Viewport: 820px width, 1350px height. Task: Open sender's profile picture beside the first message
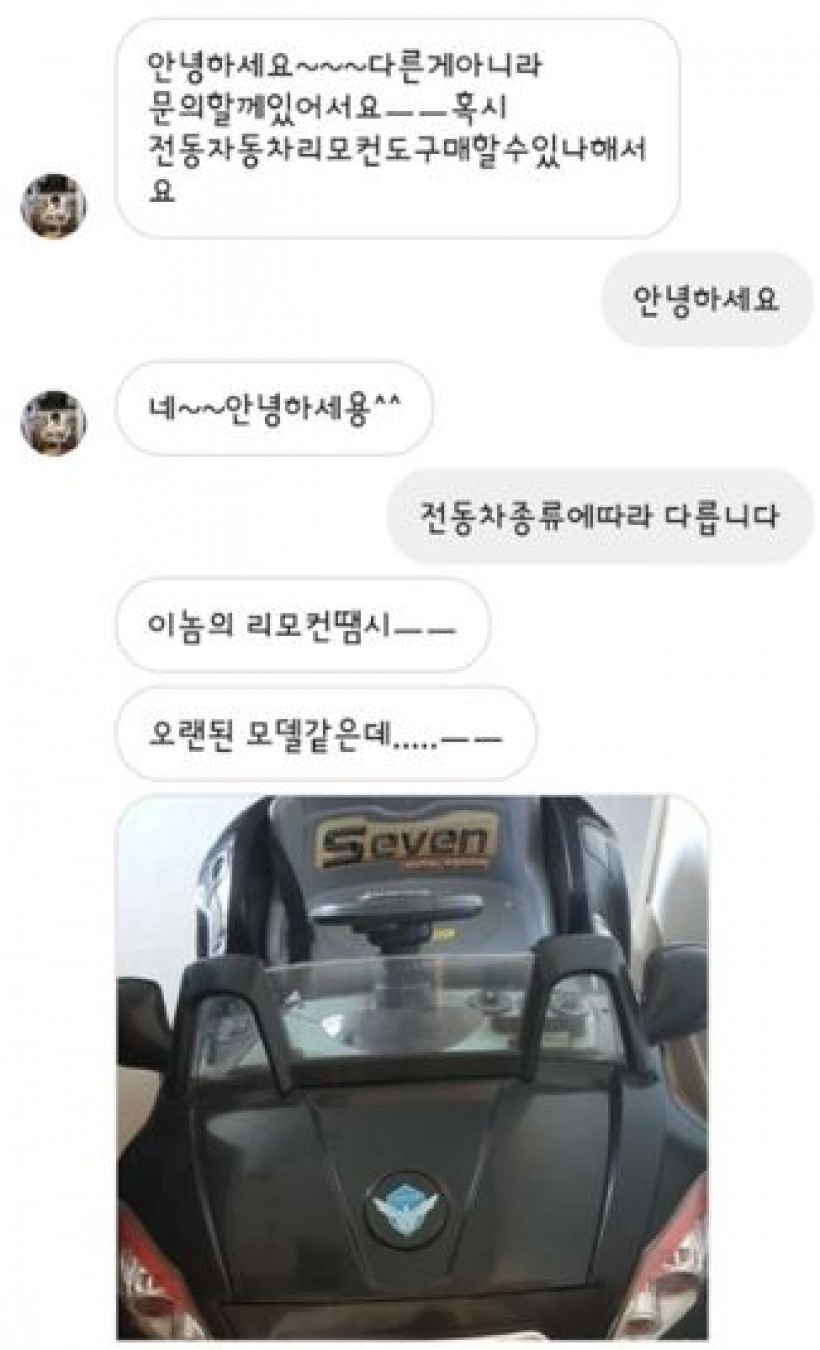tap(53, 205)
